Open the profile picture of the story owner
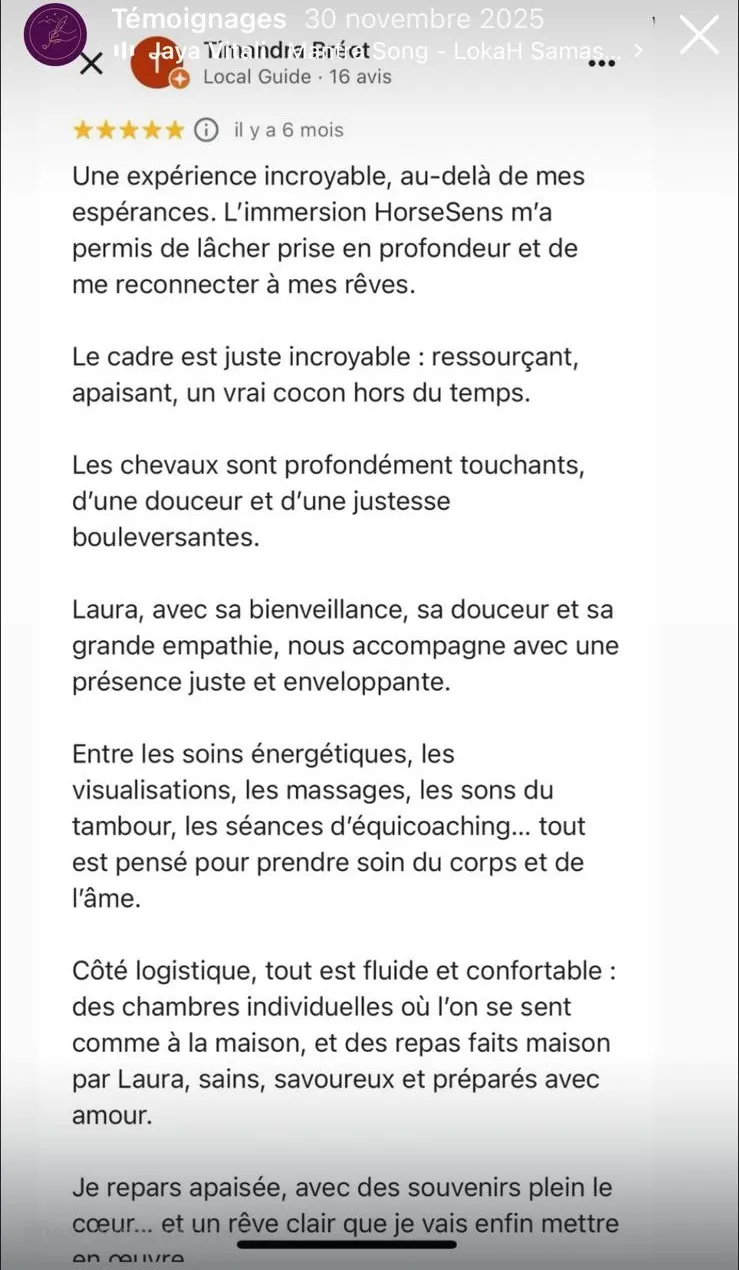Viewport: 739px width, 1270px height. tap(56, 35)
